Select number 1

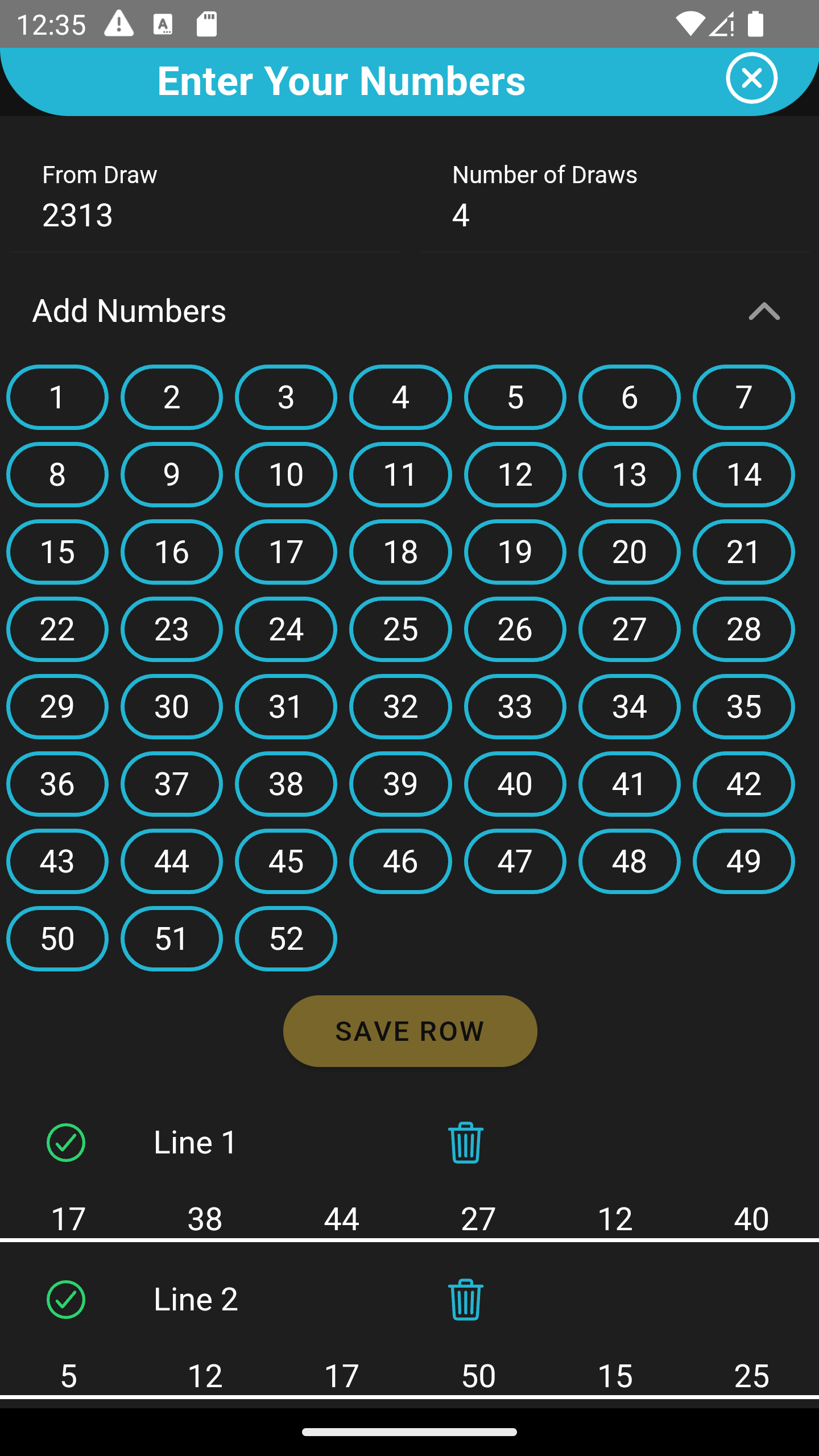57,397
